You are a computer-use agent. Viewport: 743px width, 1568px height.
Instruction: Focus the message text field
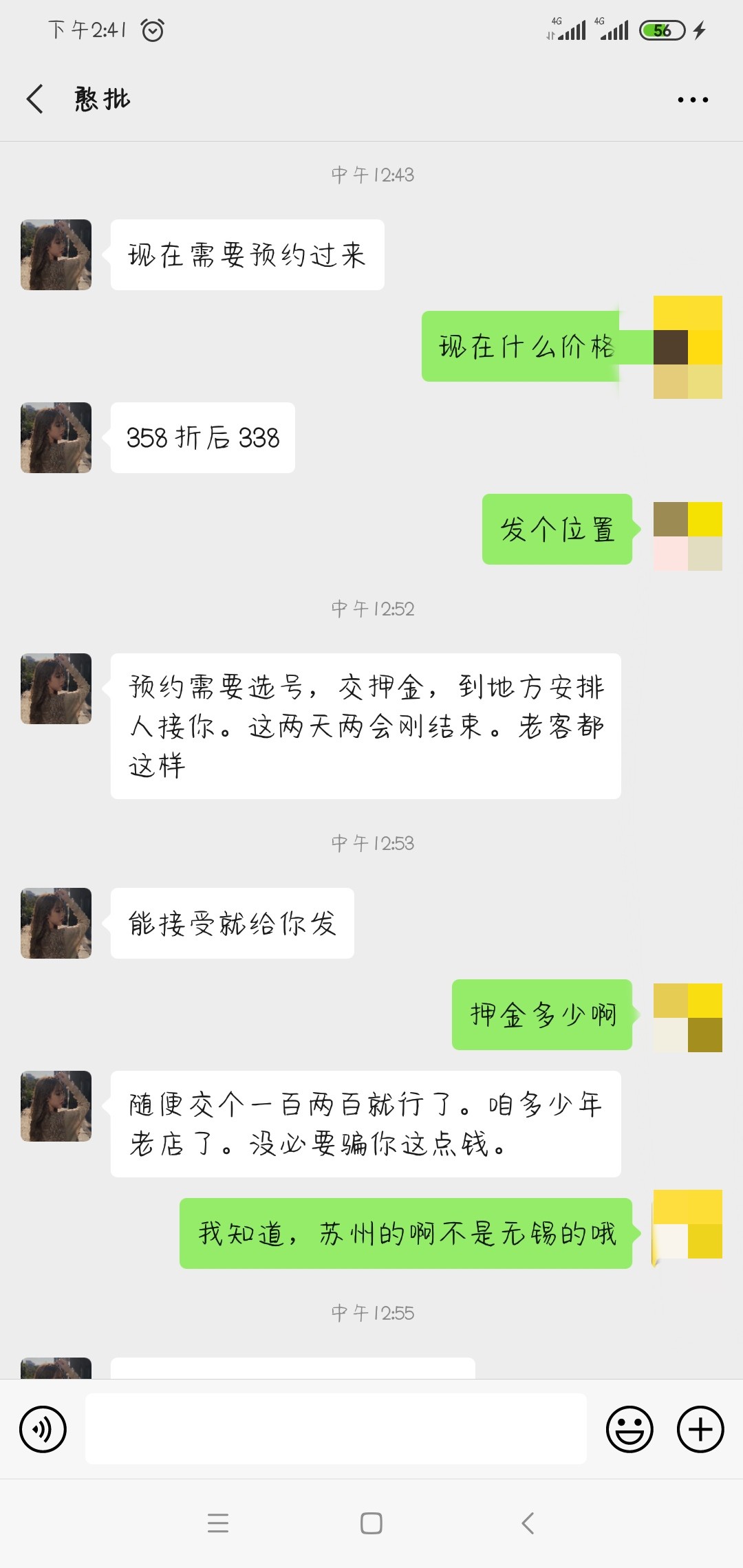336,1428
